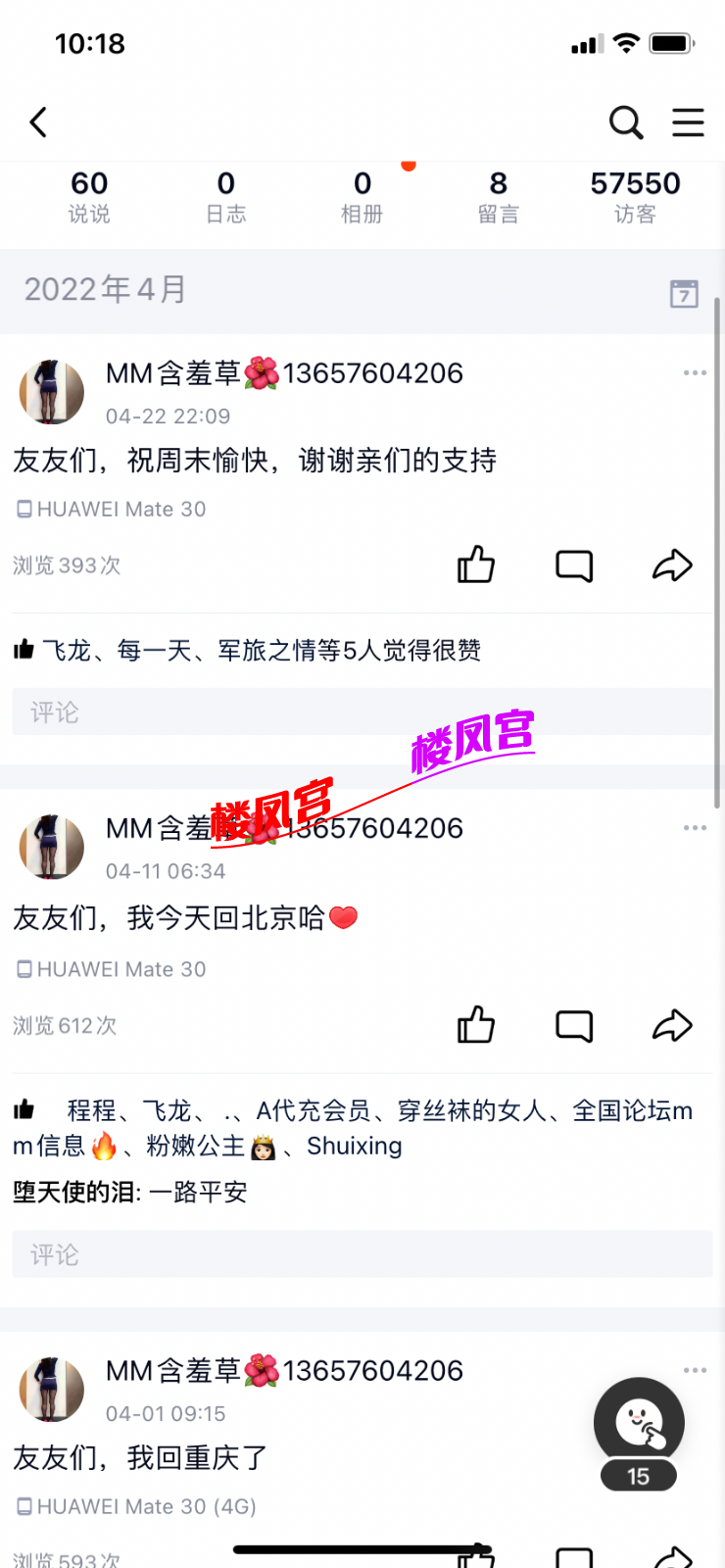Tap the 评论 box under 周末愉快 post
This screenshot has width=725, height=1568.
point(362,712)
